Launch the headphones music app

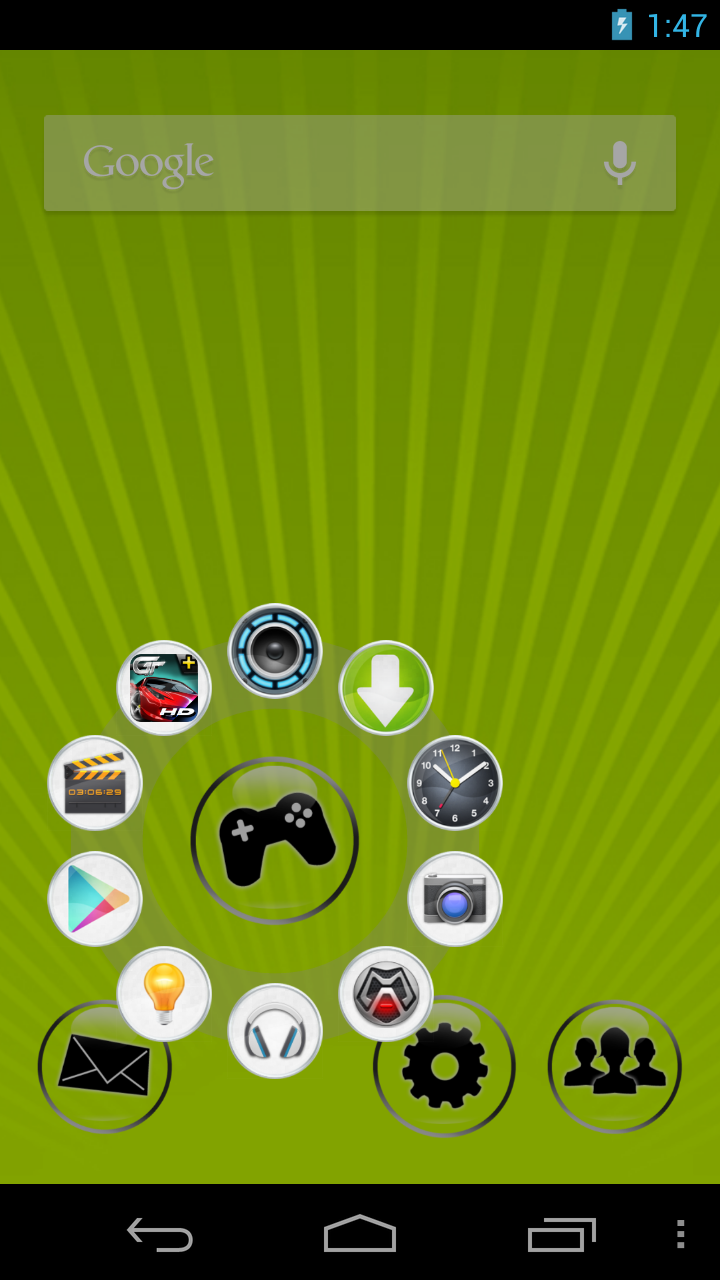(x=275, y=1031)
